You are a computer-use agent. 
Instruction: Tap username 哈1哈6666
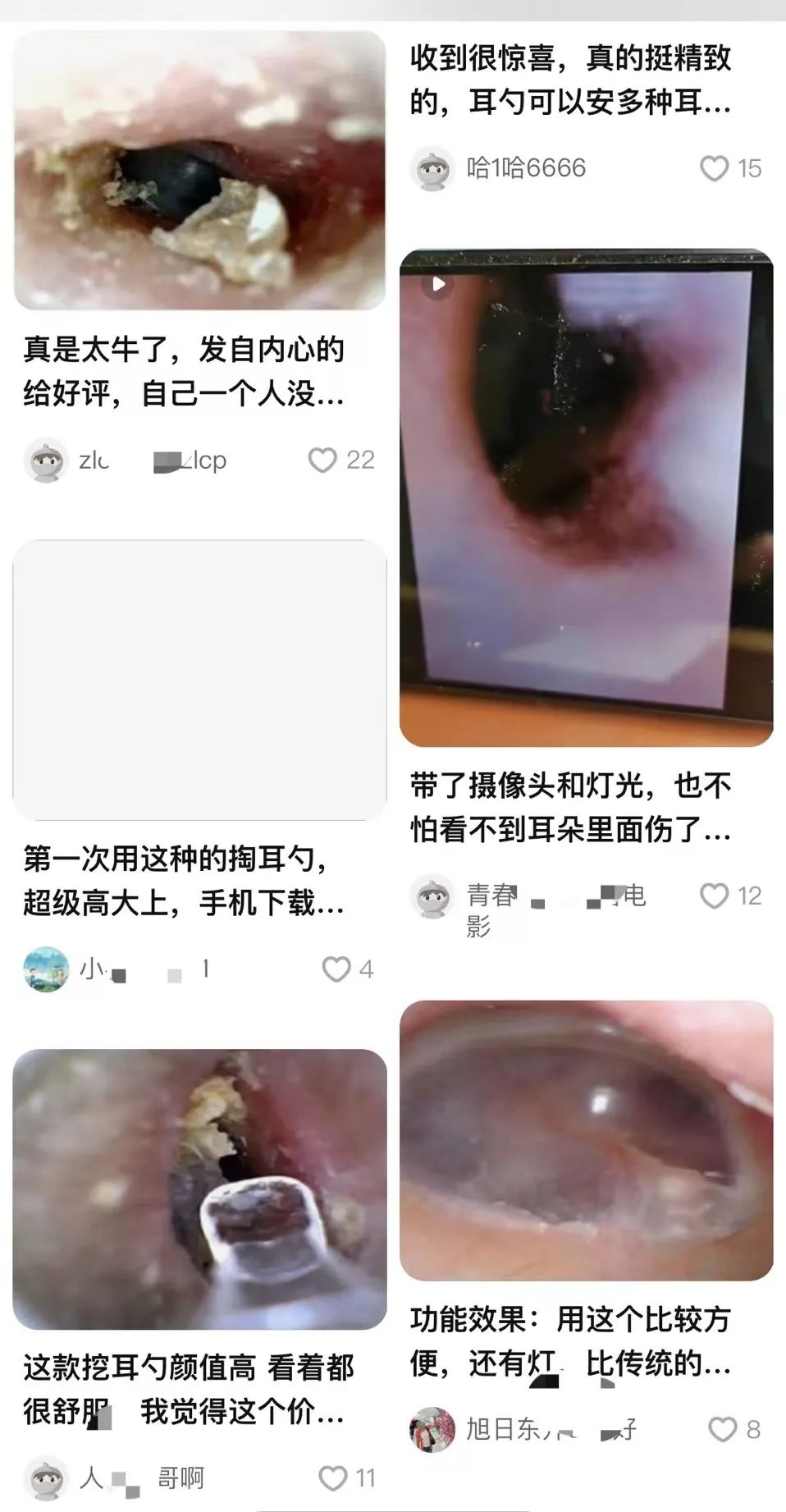pos(525,167)
